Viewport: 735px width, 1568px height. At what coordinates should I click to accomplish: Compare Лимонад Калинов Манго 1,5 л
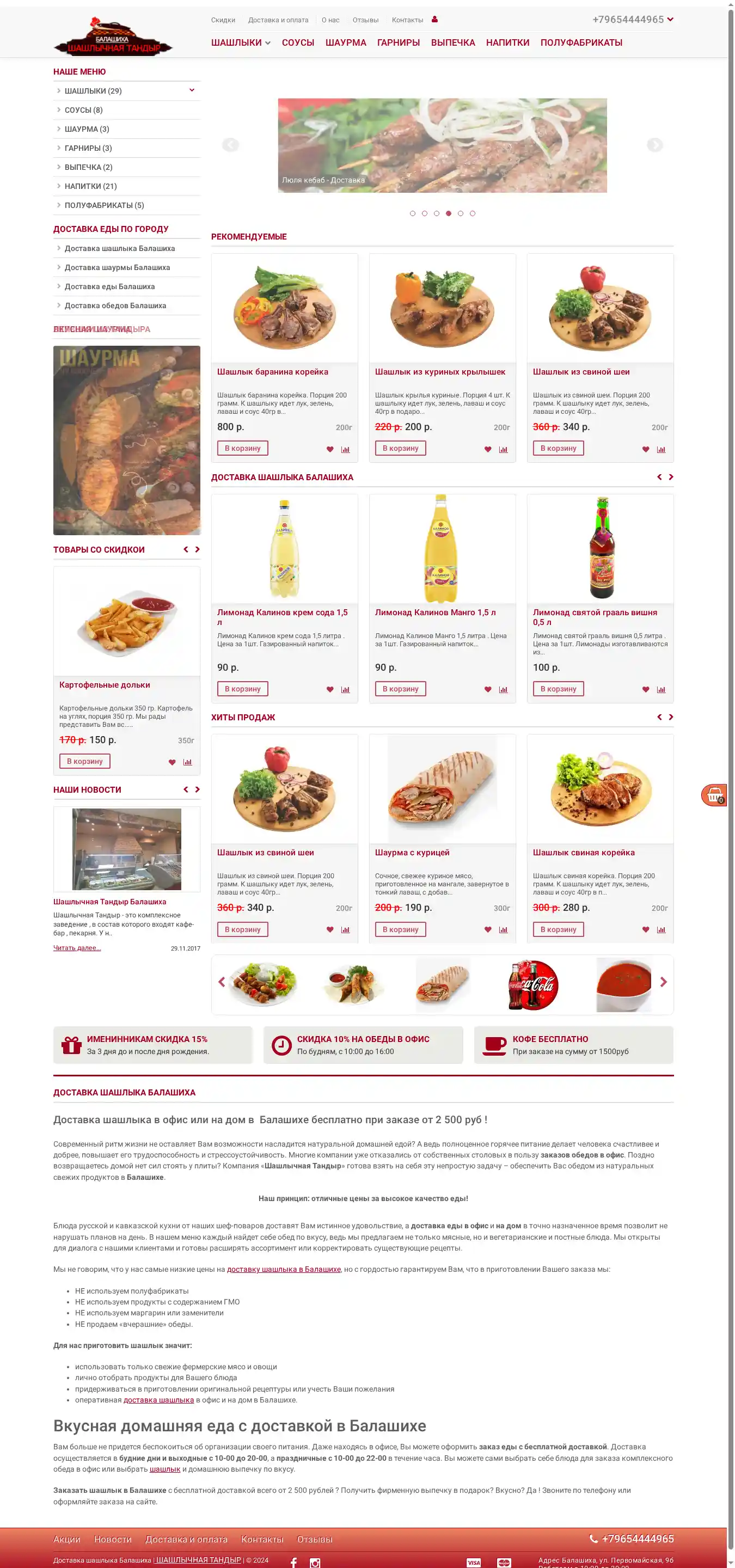(x=503, y=690)
